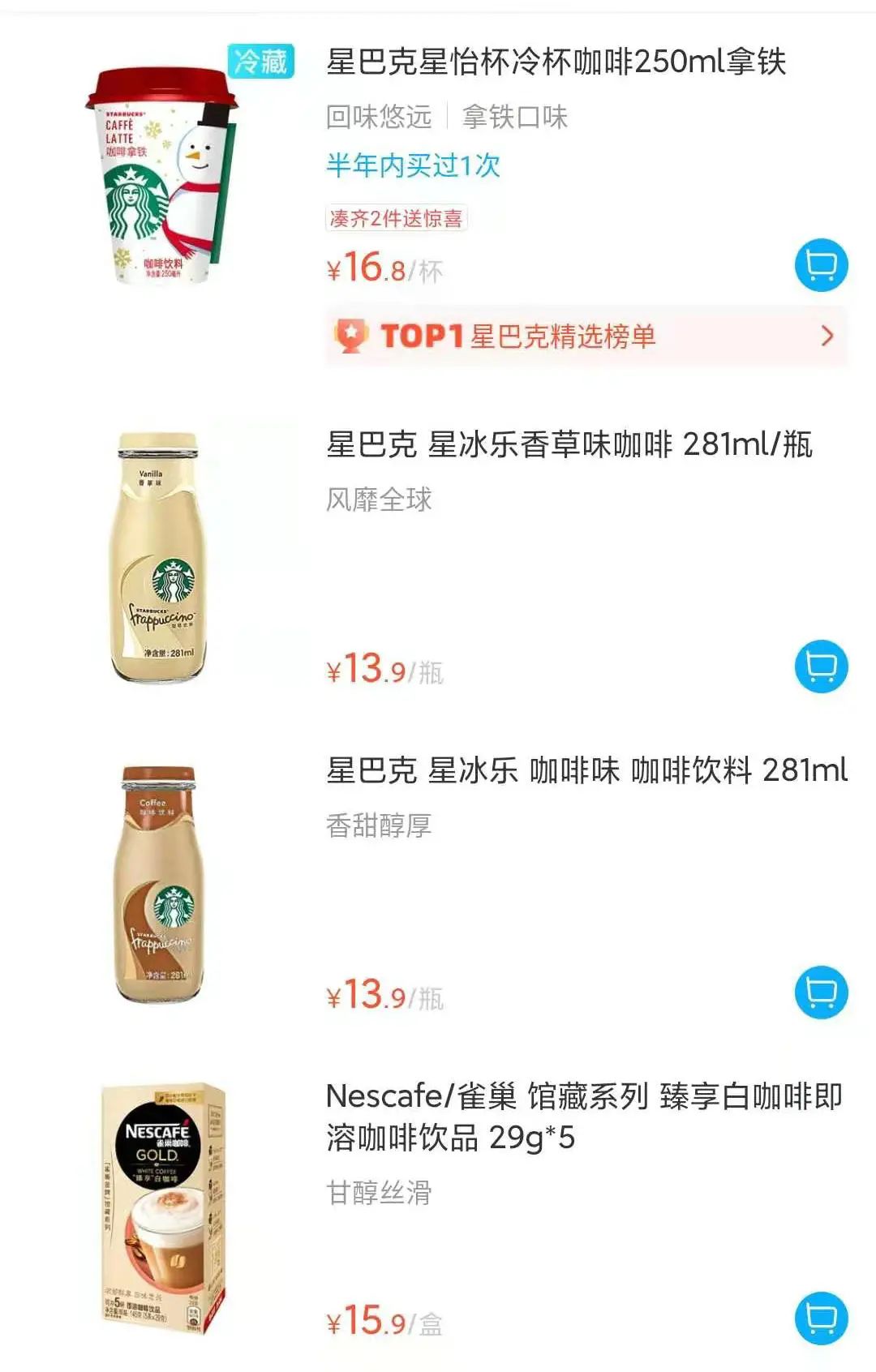Add 星巴克星怡杯拿铁 250ml to cart
Viewport: 876px width, 1372px height.
click(x=821, y=265)
